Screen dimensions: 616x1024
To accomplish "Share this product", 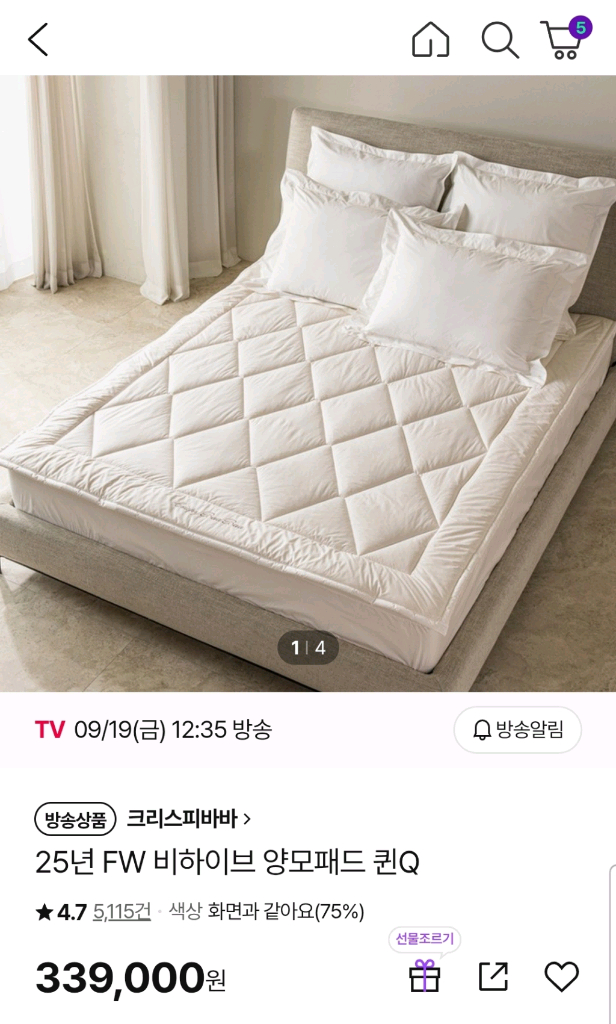I will click(493, 976).
